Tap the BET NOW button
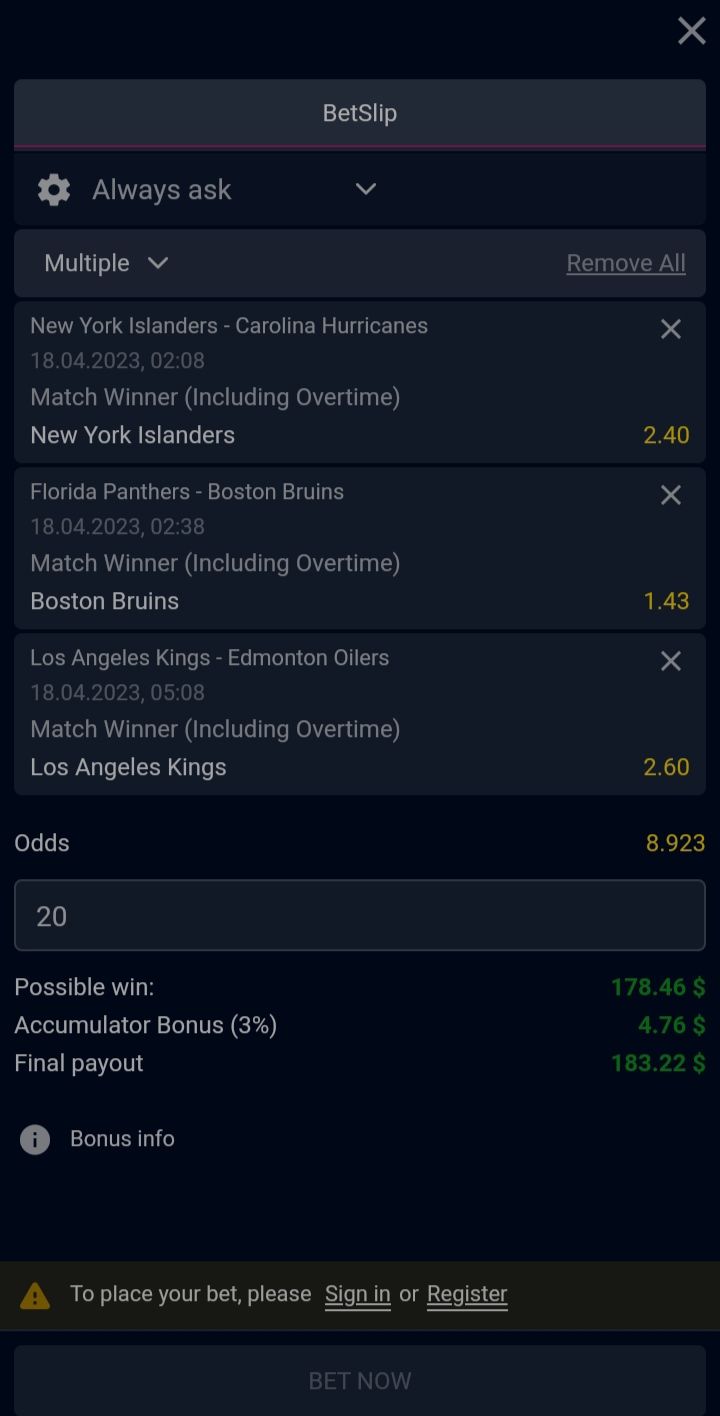720x1416 pixels. [x=360, y=1380]
